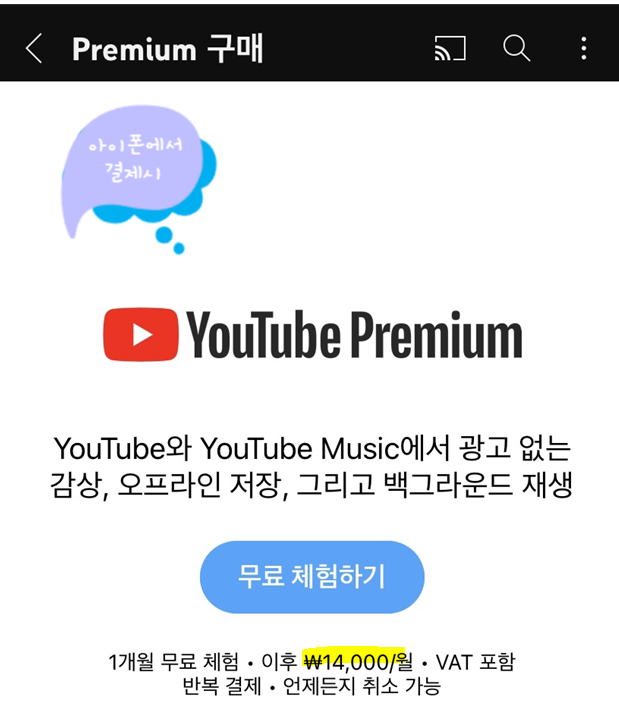Viewport: 619px width, 717px height.
Task: Go back from Premium 구매 page
Action: coord(34,48)
